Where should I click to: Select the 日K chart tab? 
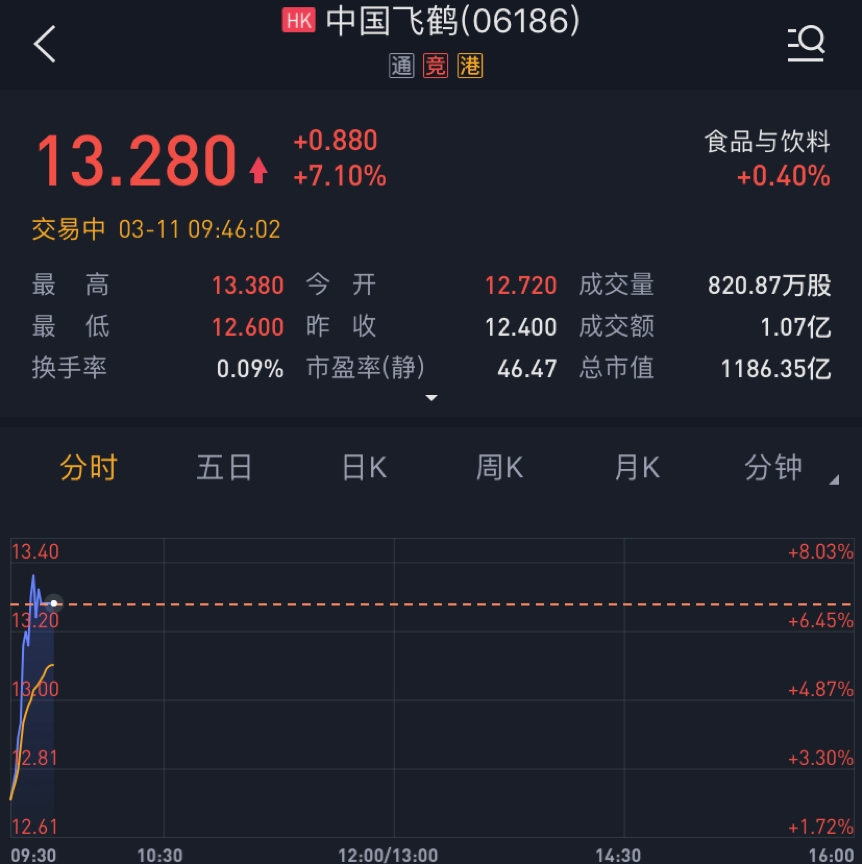click(x=364, y=467)
